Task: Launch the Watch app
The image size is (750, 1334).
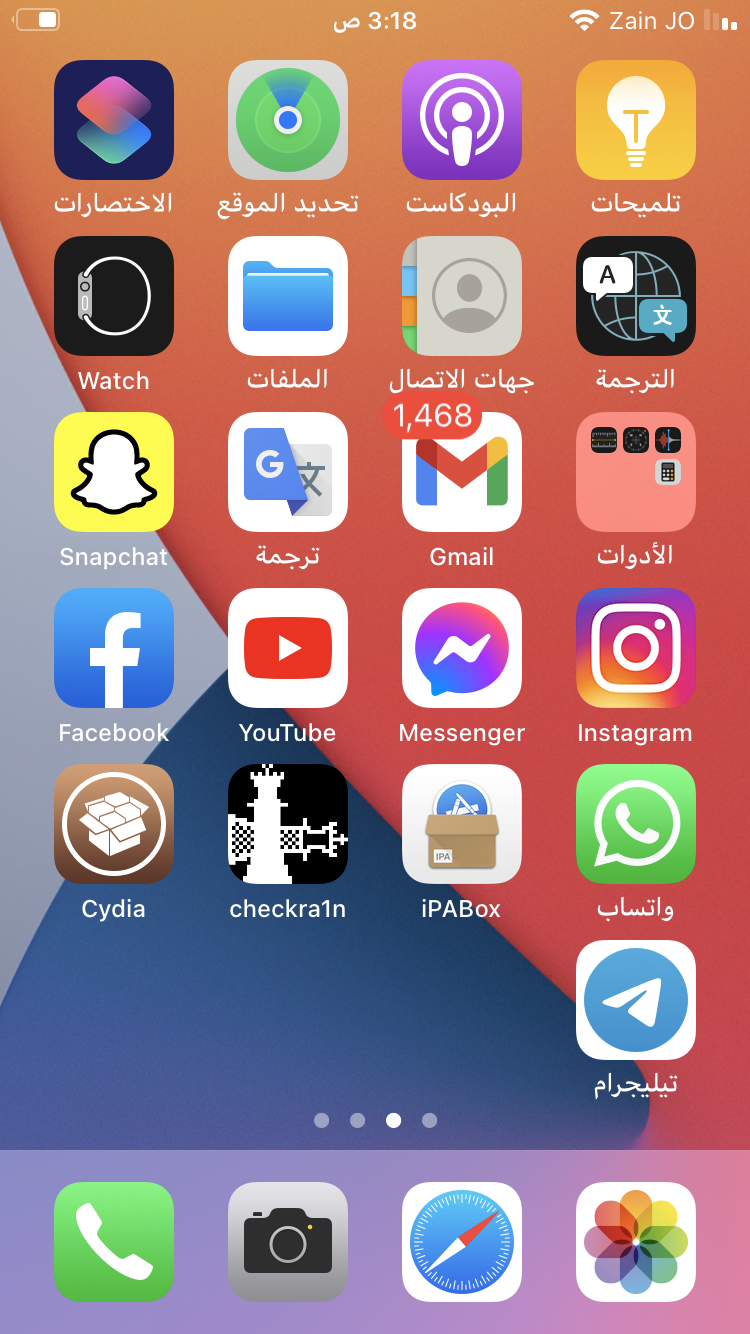Action: coord(114,296)
